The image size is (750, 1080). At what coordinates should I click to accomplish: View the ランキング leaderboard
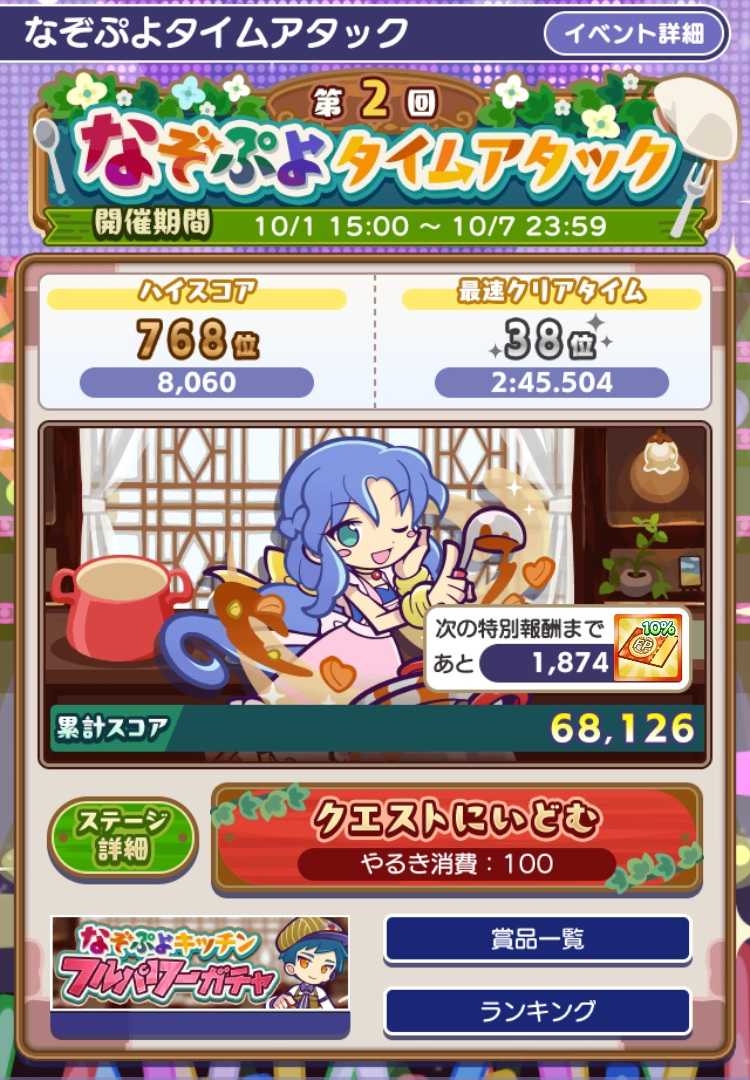pyautogui.click(x=537, y=1010)
